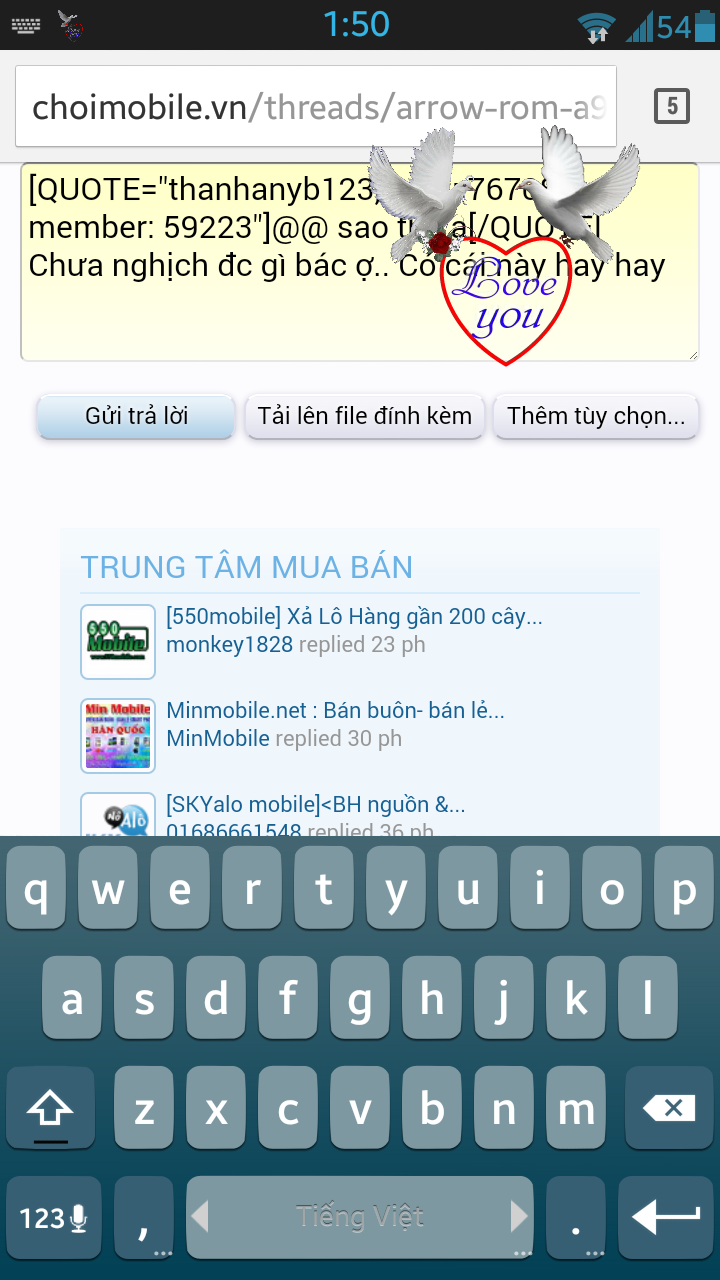Open the SKYalo mobile thread
The height and width of the screenshot is (1280, 720).
[316, 804]
